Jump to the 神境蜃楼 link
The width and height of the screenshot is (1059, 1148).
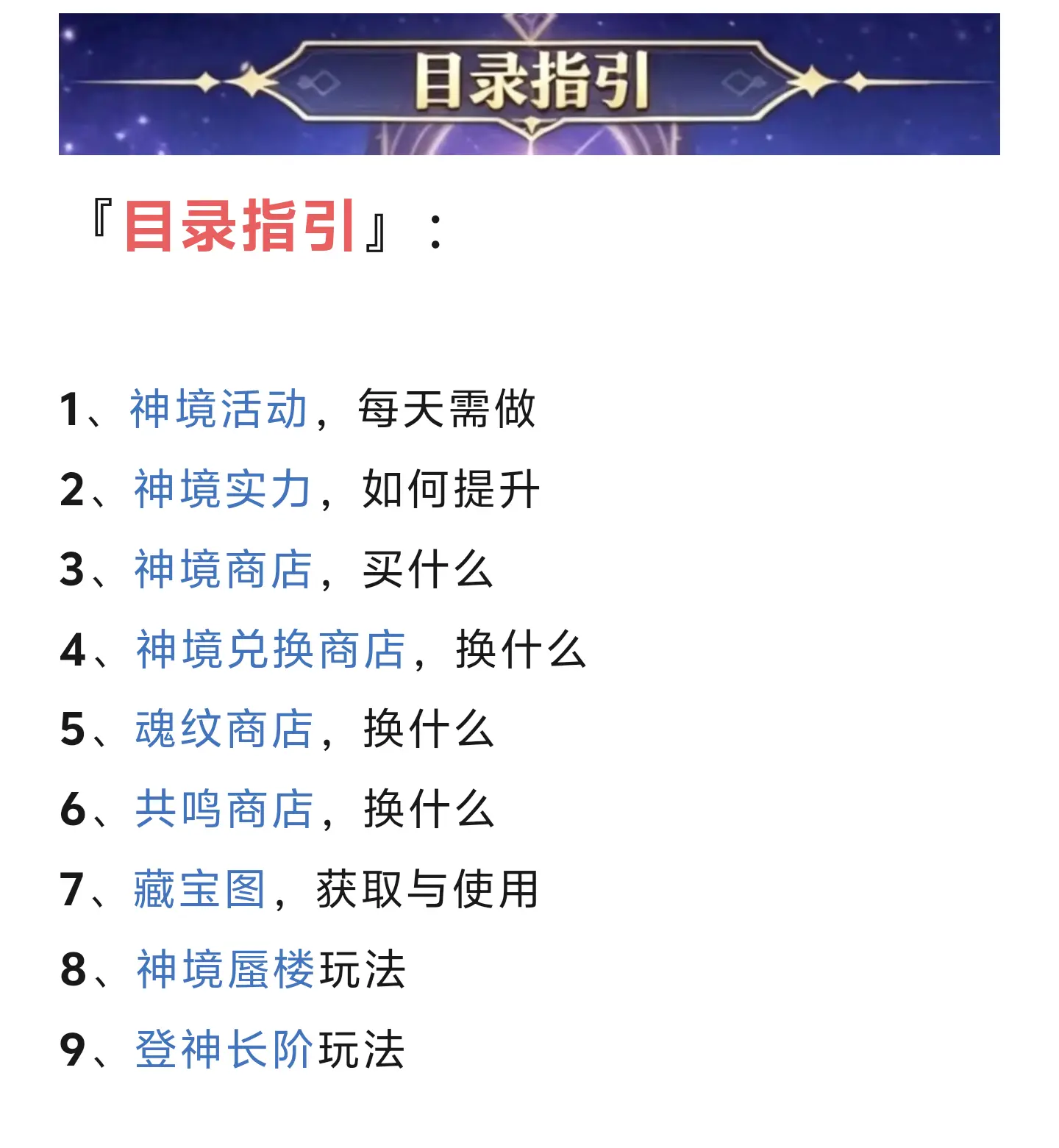(x=226, y=969)
